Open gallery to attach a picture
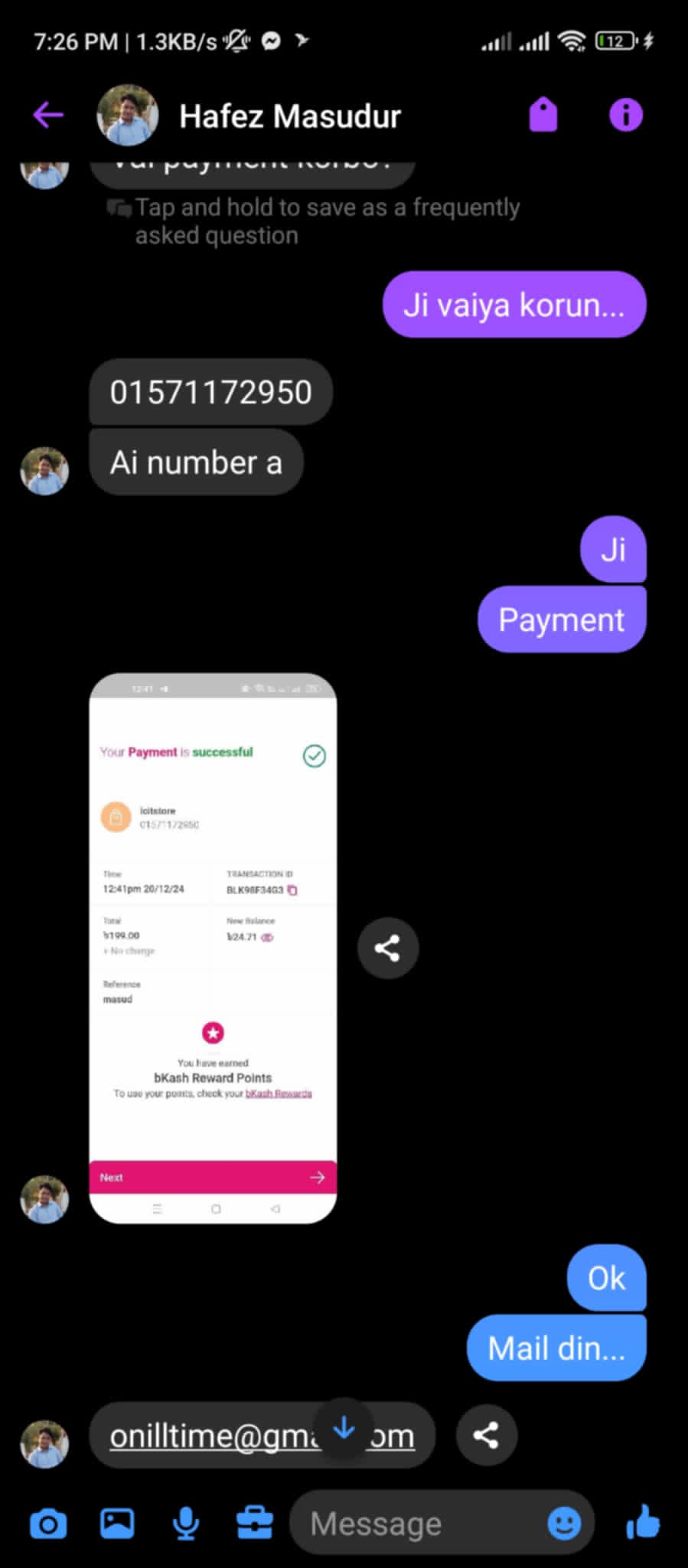Image resolution: width=688 pixels, height=1568 pixels. pyautogui.click(x=117, y=1524)
